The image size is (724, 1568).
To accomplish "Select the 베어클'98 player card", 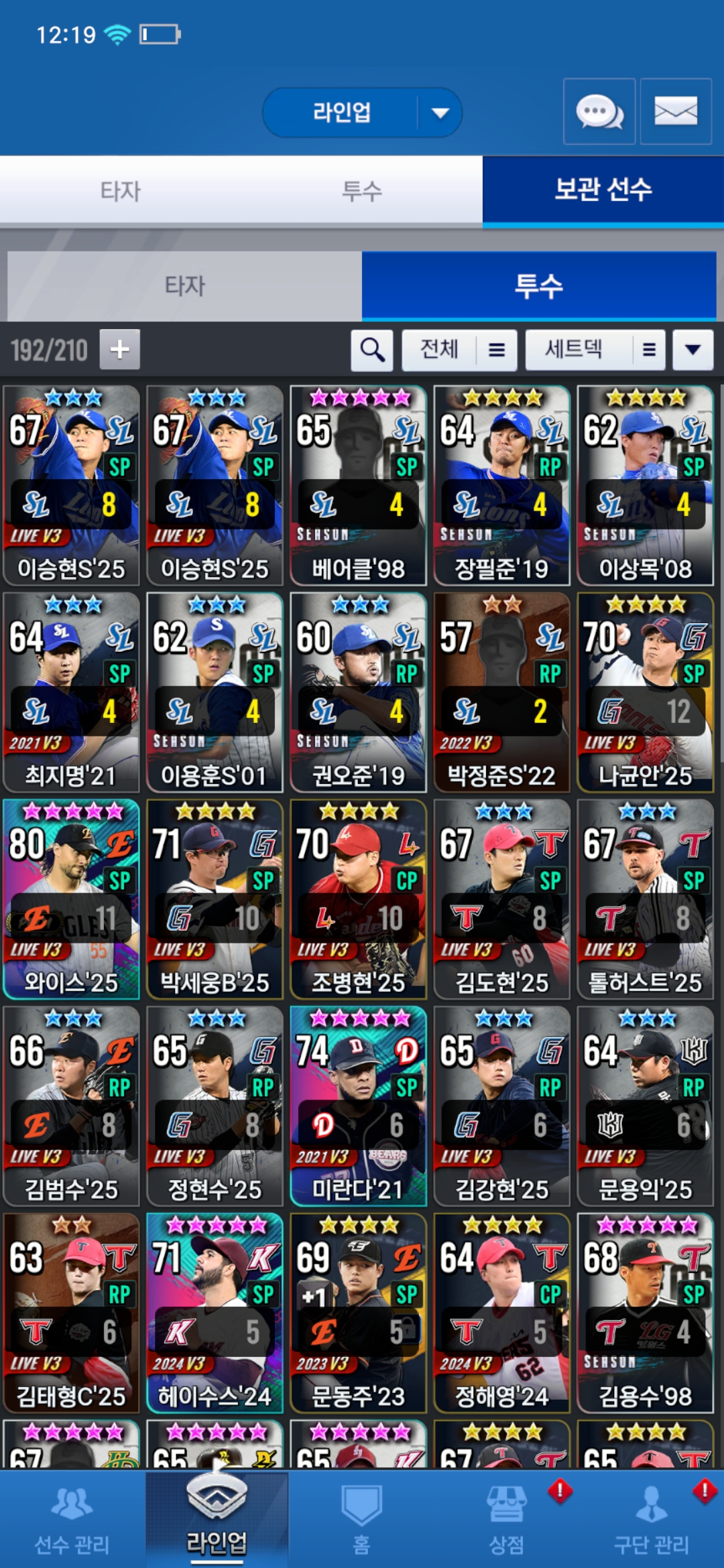I will point(359,485).
